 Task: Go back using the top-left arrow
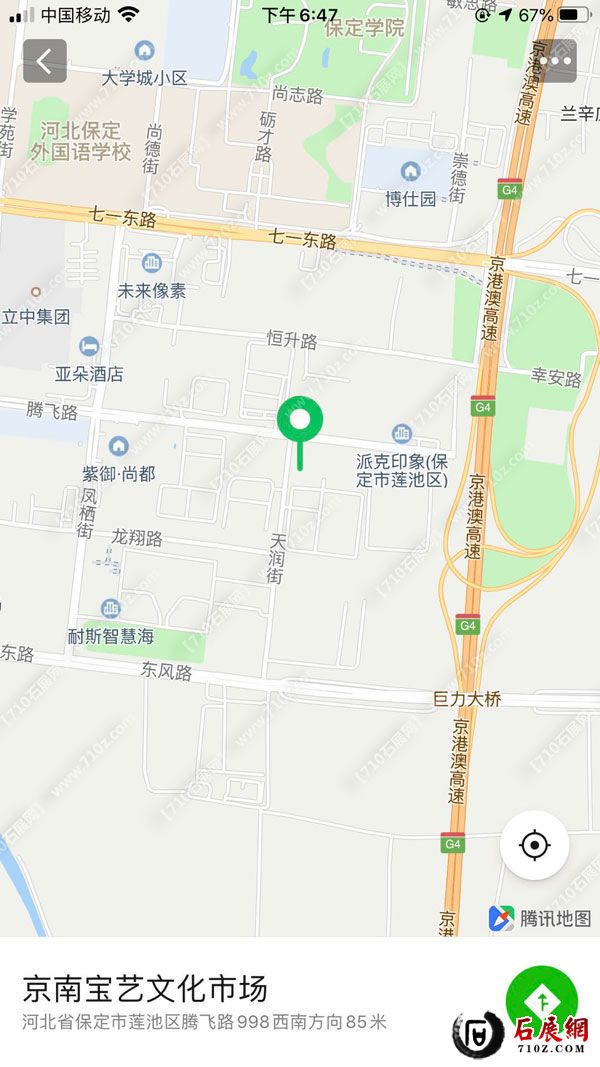click(45, 61)
